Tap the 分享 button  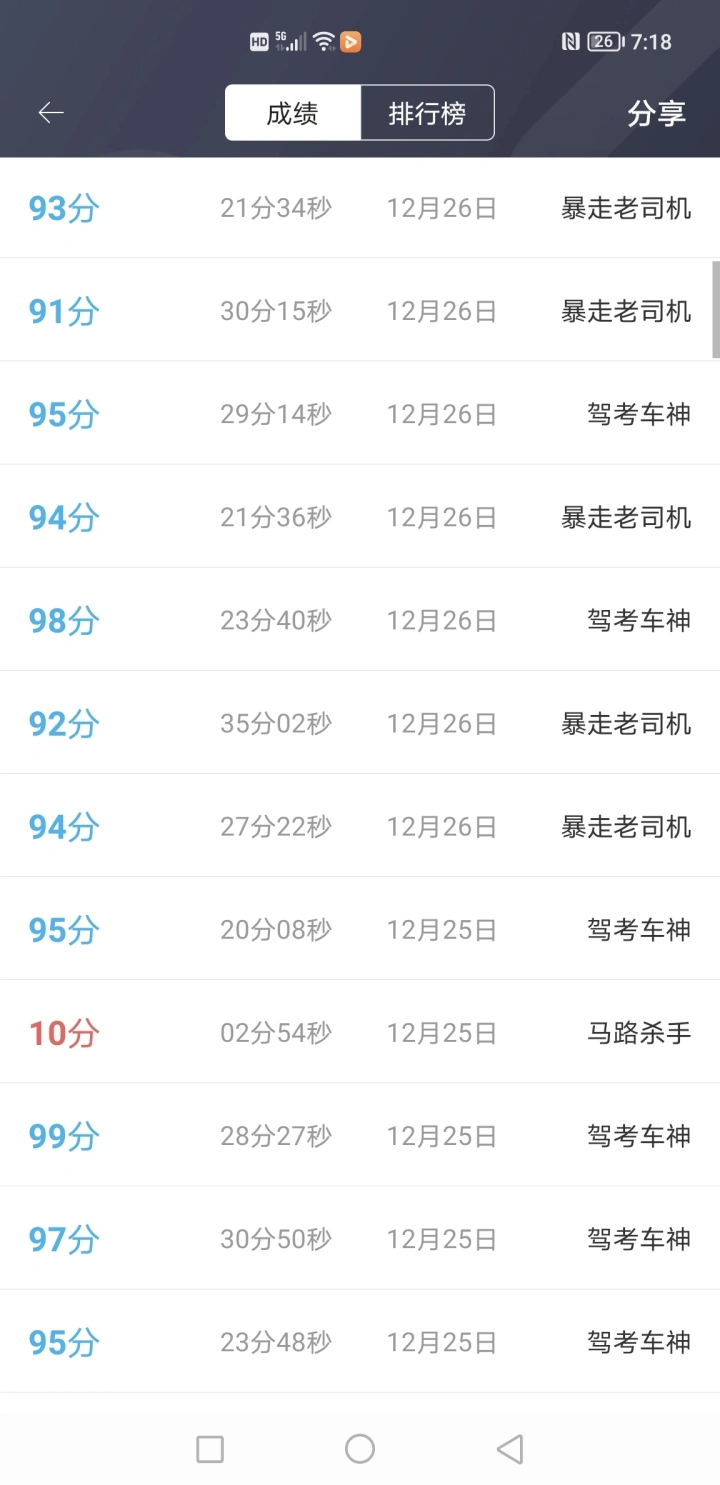point(656,113)
